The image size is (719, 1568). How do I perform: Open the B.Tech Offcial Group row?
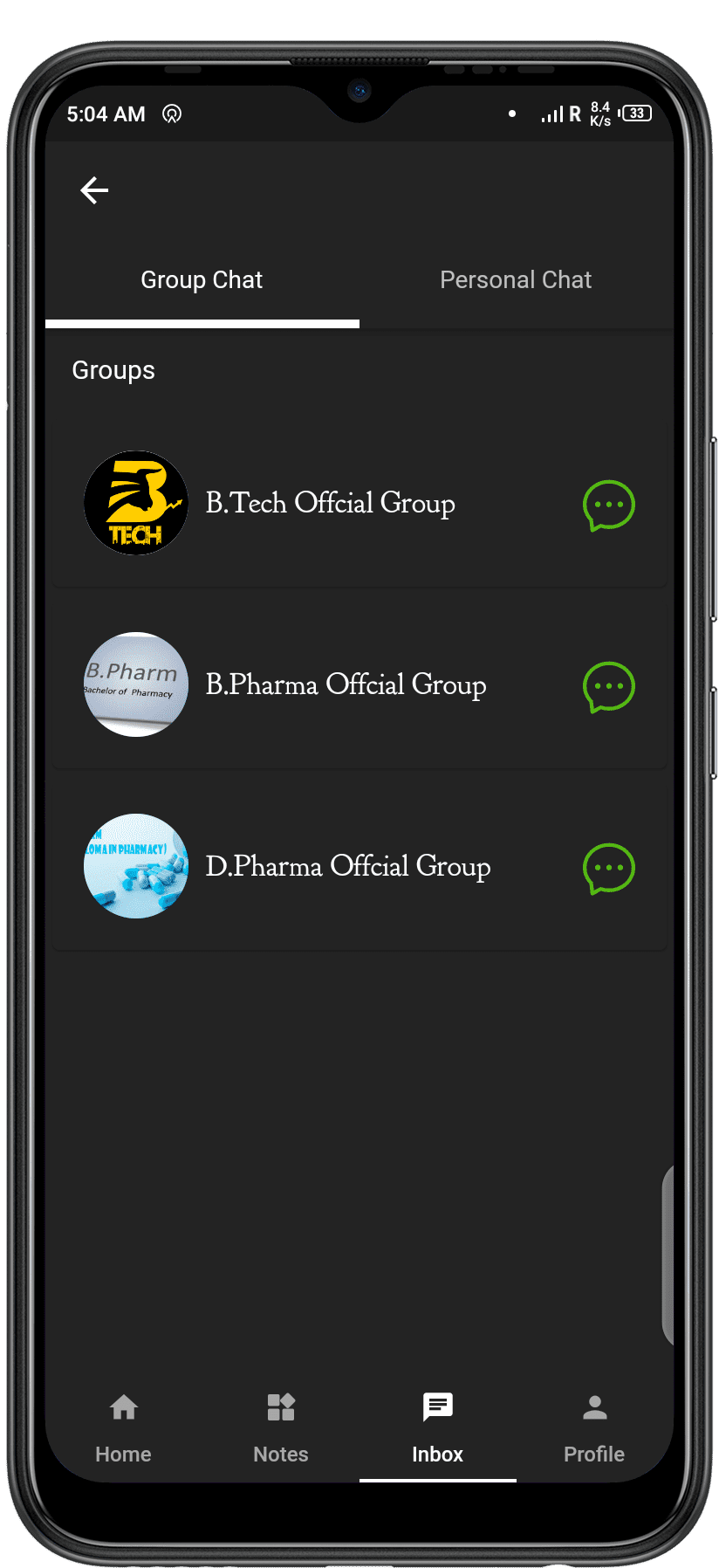pyautogui.click(x=359, y=504)
